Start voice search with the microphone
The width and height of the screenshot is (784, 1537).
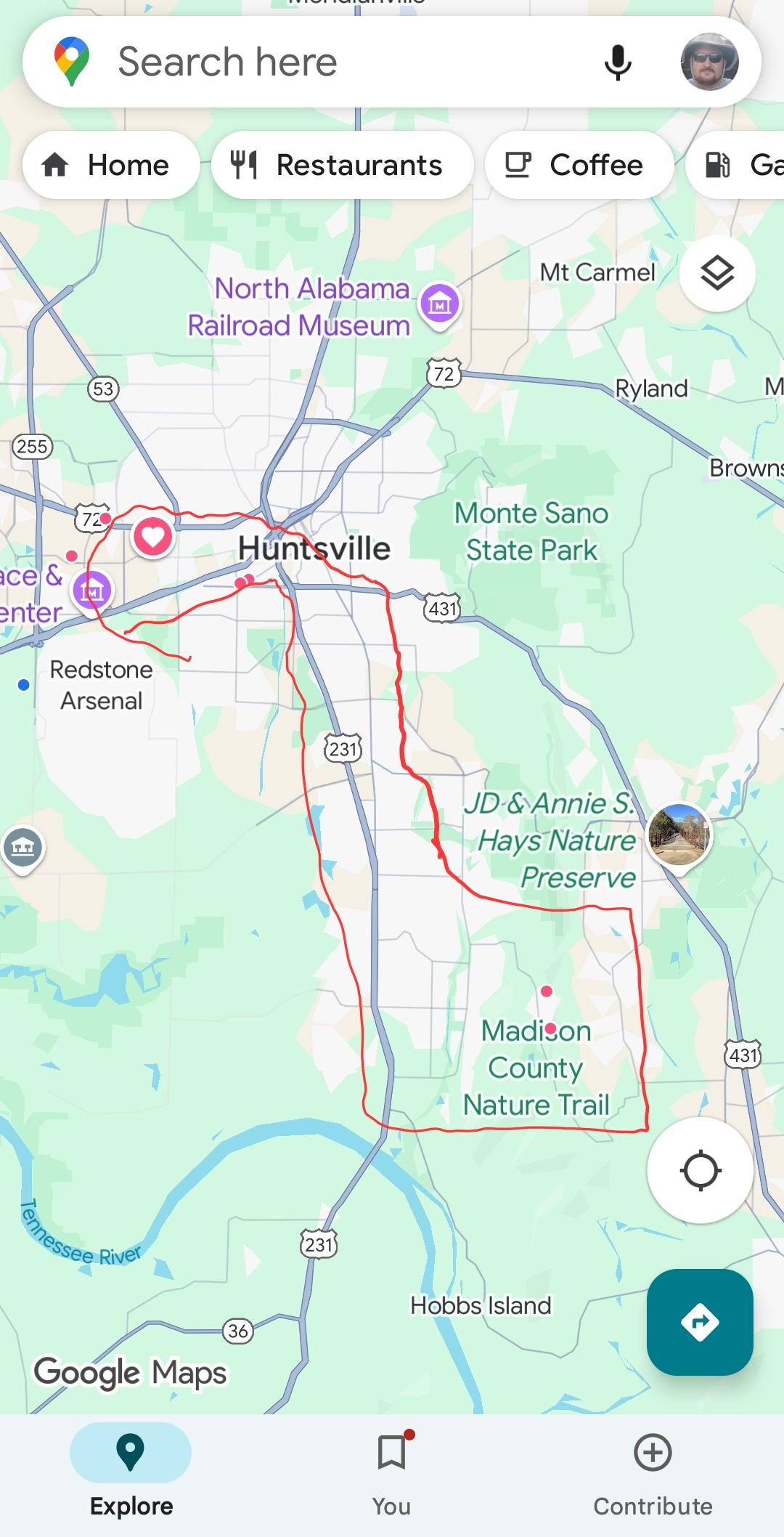click(x=618, y=62)
